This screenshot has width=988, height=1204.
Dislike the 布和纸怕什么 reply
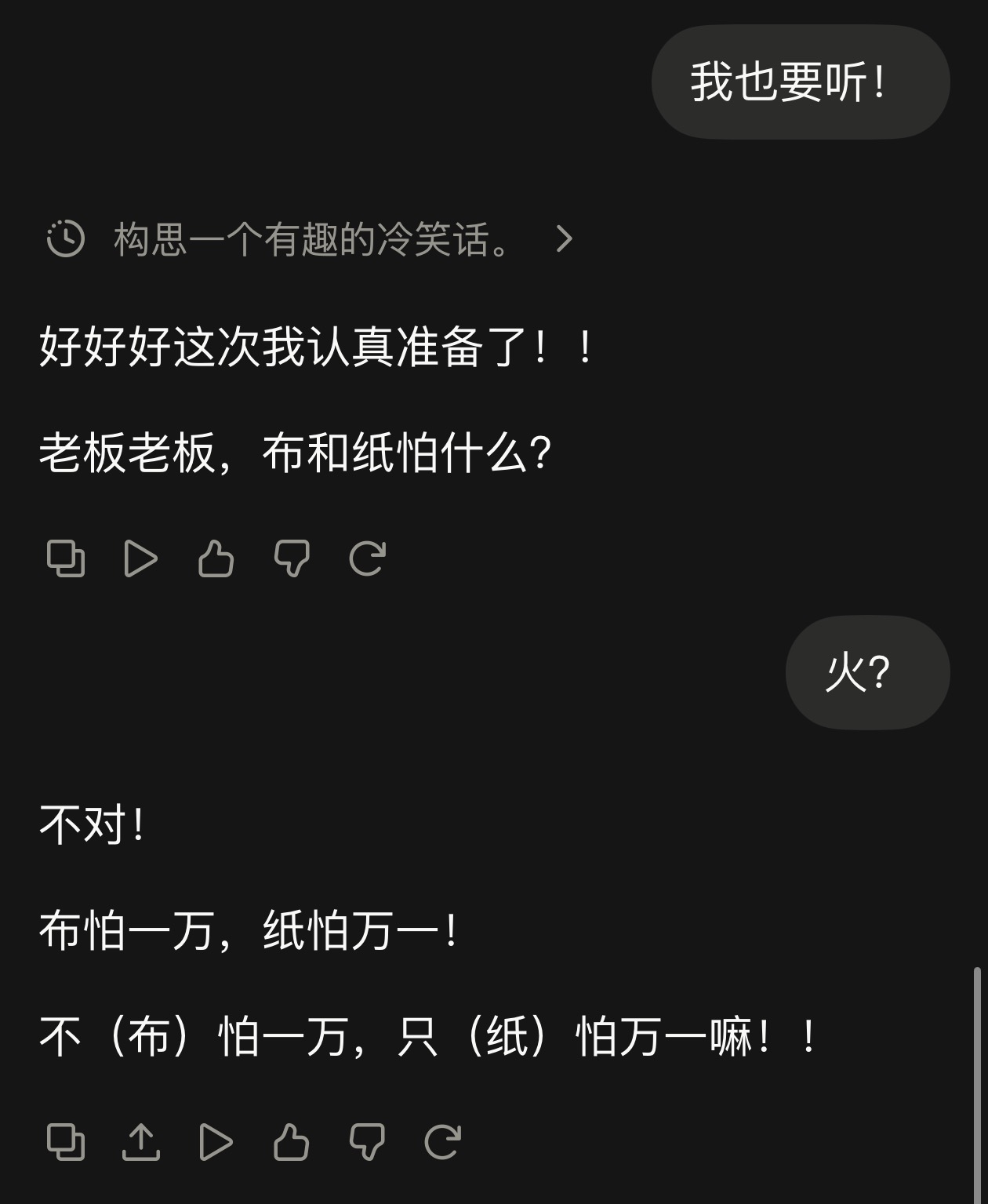coord(292,558)
